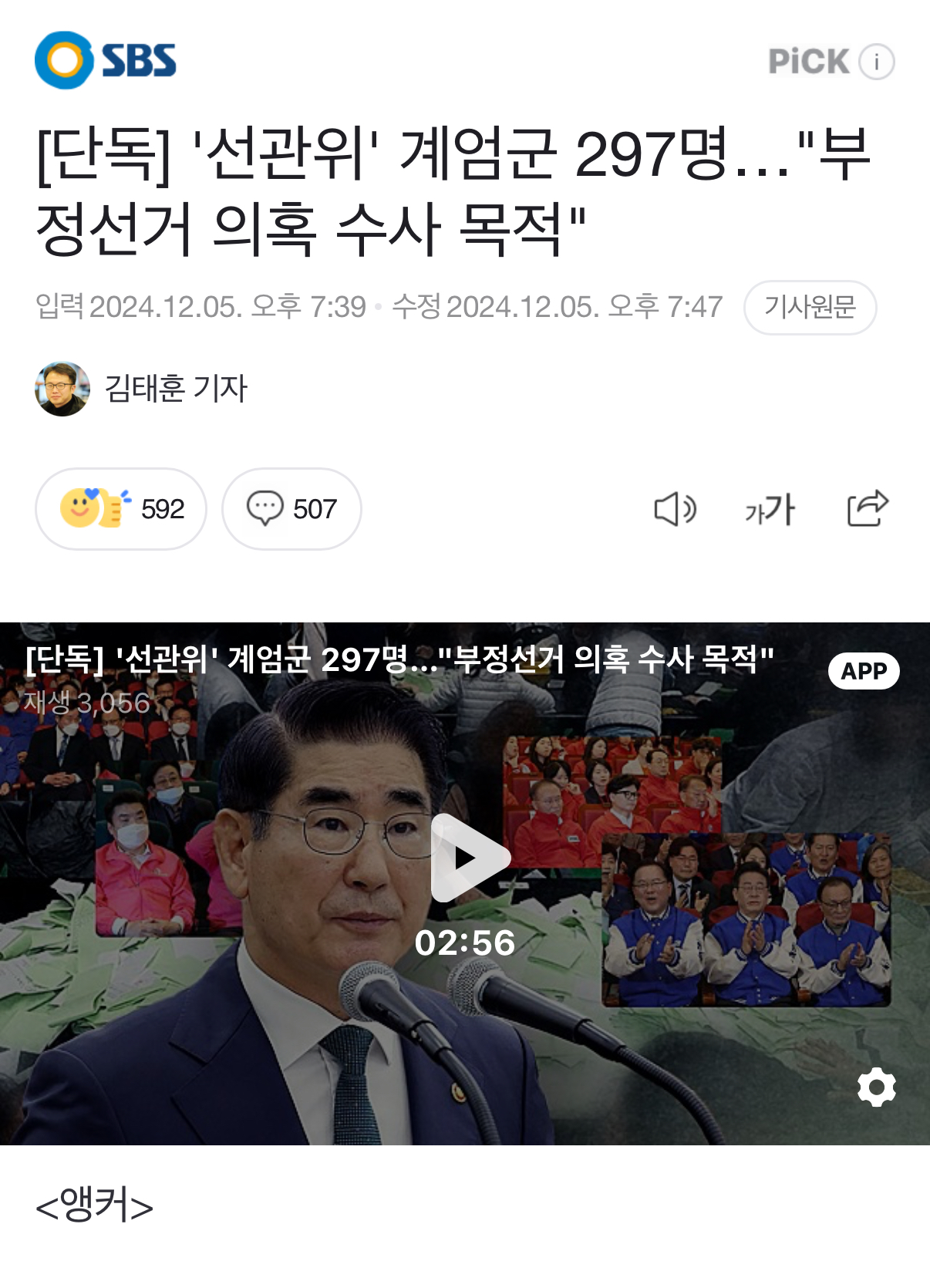
Task: Open reporter 김태훈 기자's profile
Action: [174, 388]
